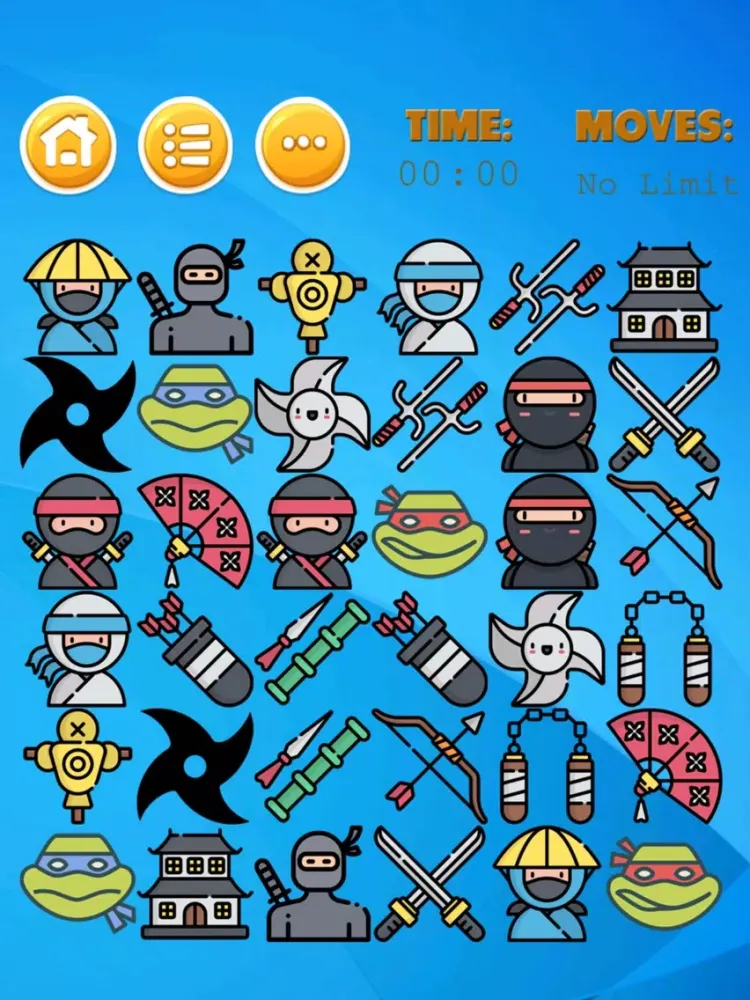The image size is (750, 1000).
Task: Tap the black shuriken beside the blue-masked turtle
Action: pos(78,413)
